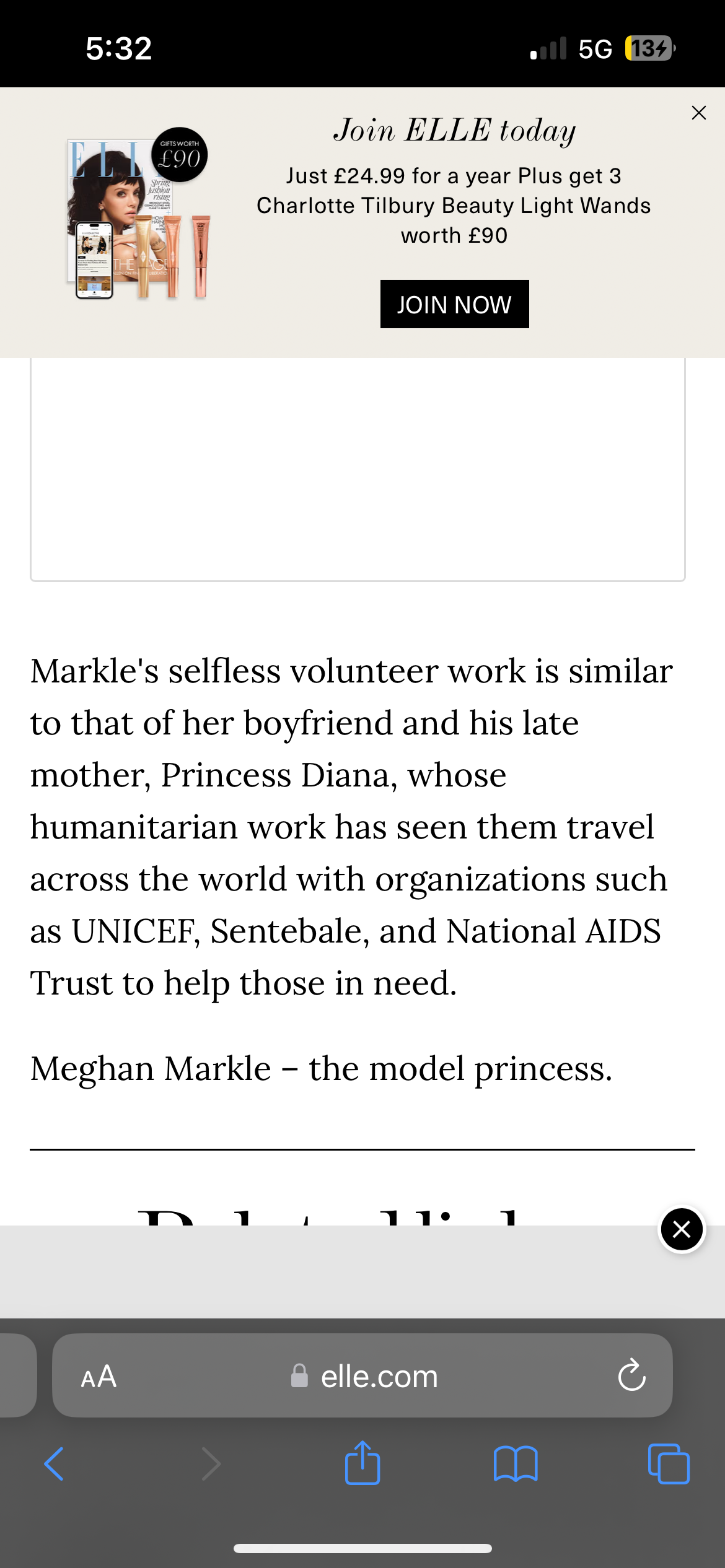
Task: Open the ELLE magazine offer image
Action: 138,214
